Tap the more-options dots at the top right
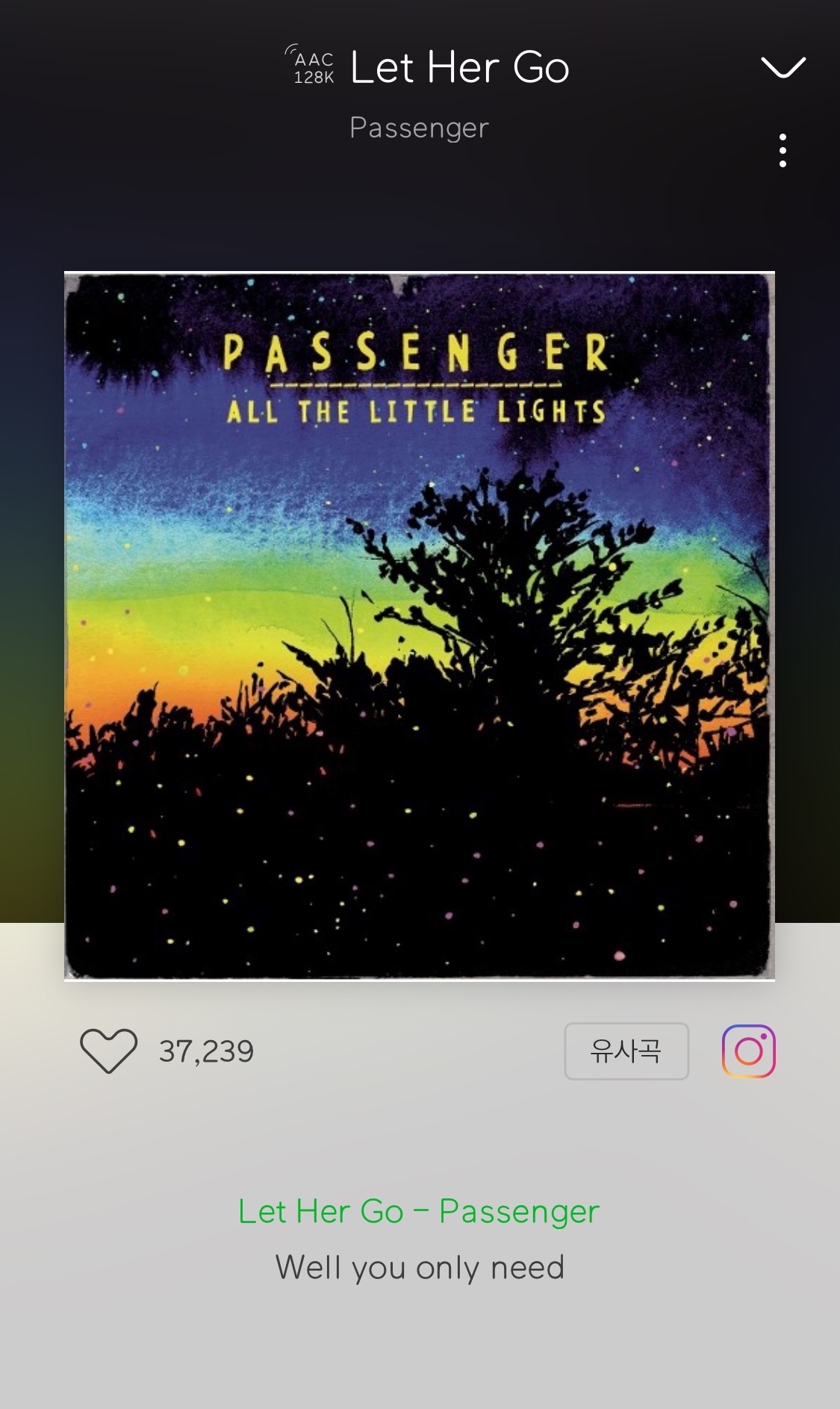840x1409 pixels. point(783,149)
